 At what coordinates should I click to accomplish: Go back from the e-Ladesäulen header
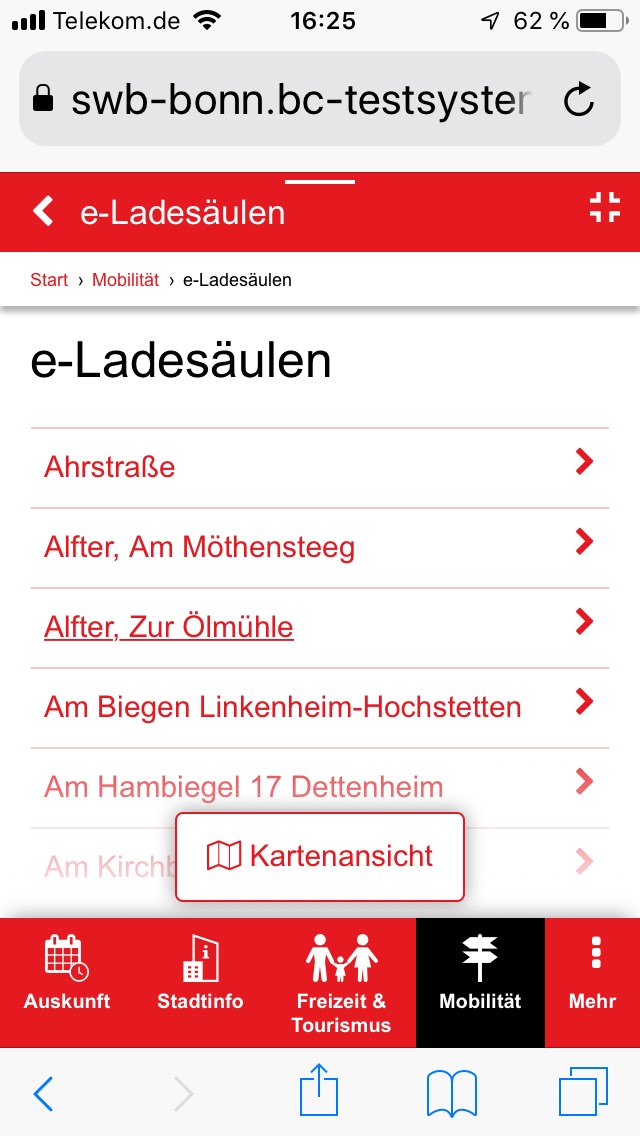(43, 211)
